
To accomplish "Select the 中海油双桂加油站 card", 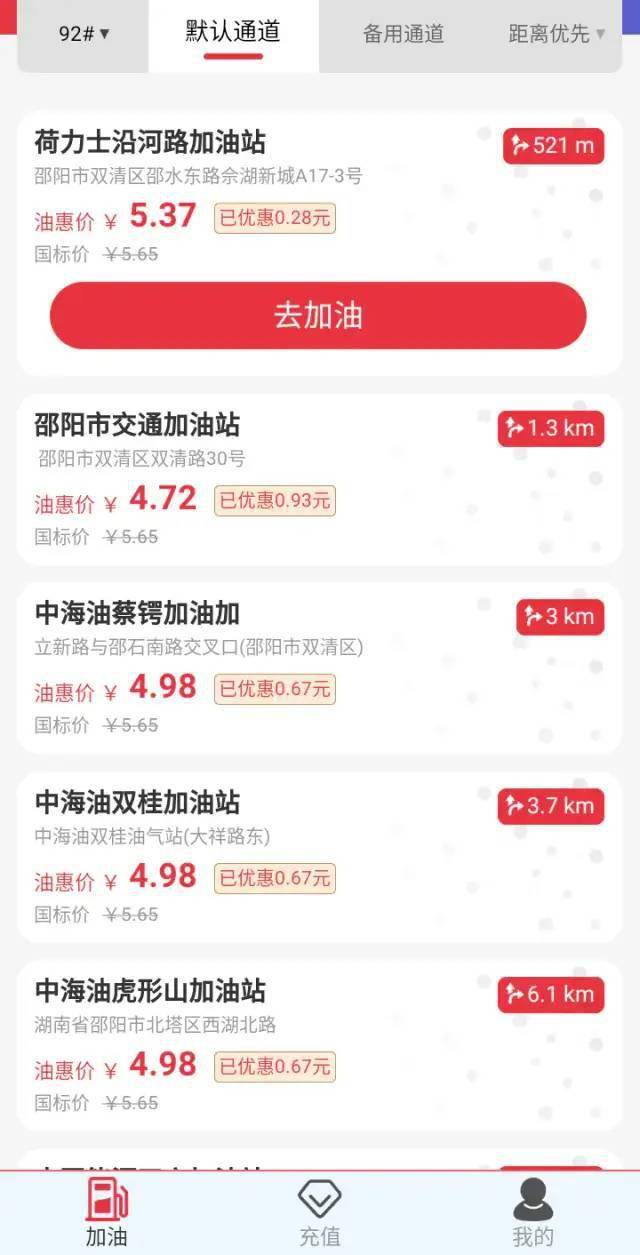I will coord(260,857).
